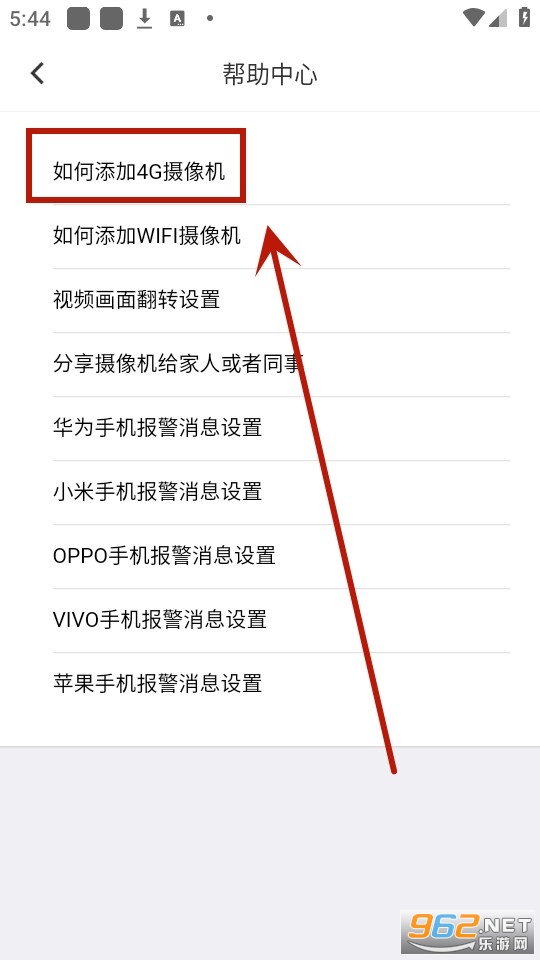Open 小米手机报警消息设置 guide
Screen dimensions: 540x960
coord(270,493)
